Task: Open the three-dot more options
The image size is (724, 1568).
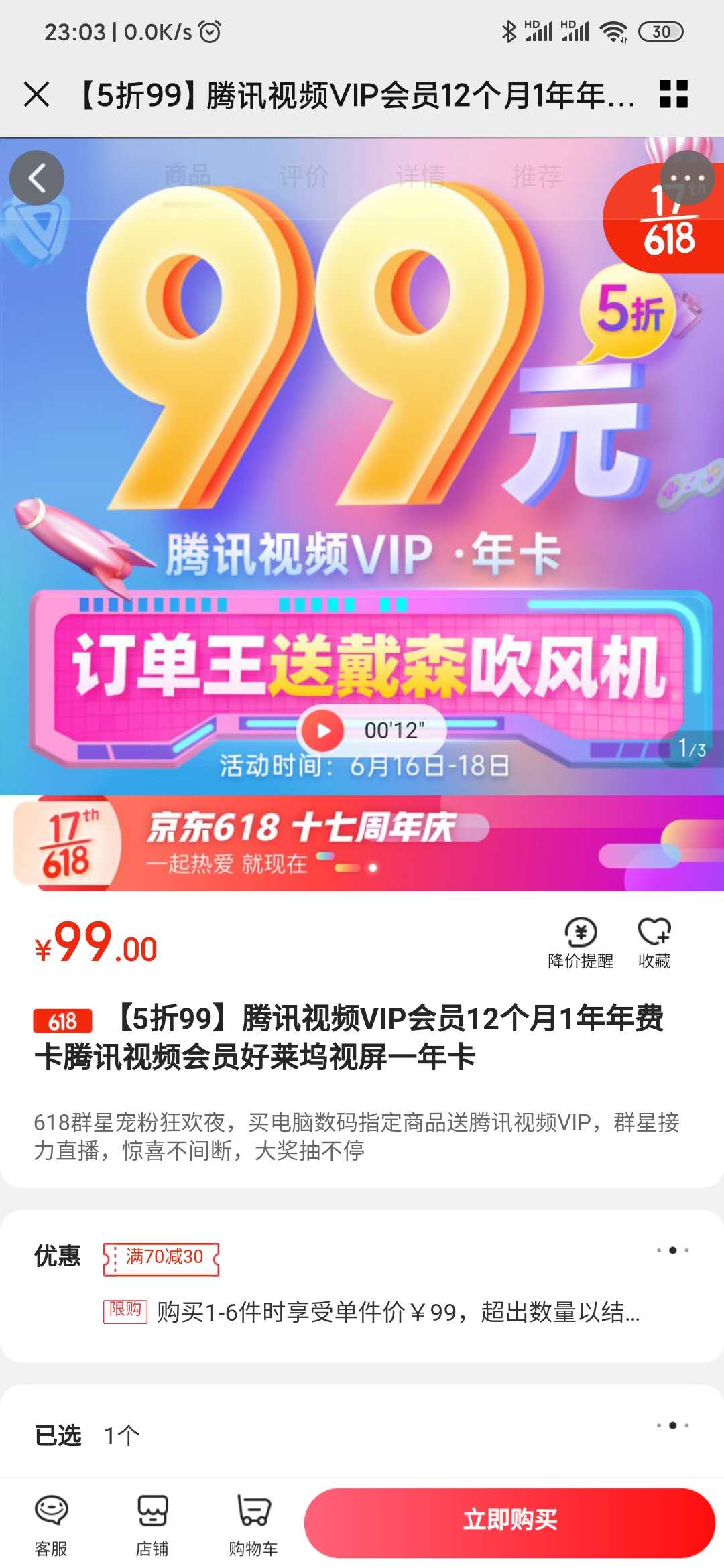Action: [687, 178]
